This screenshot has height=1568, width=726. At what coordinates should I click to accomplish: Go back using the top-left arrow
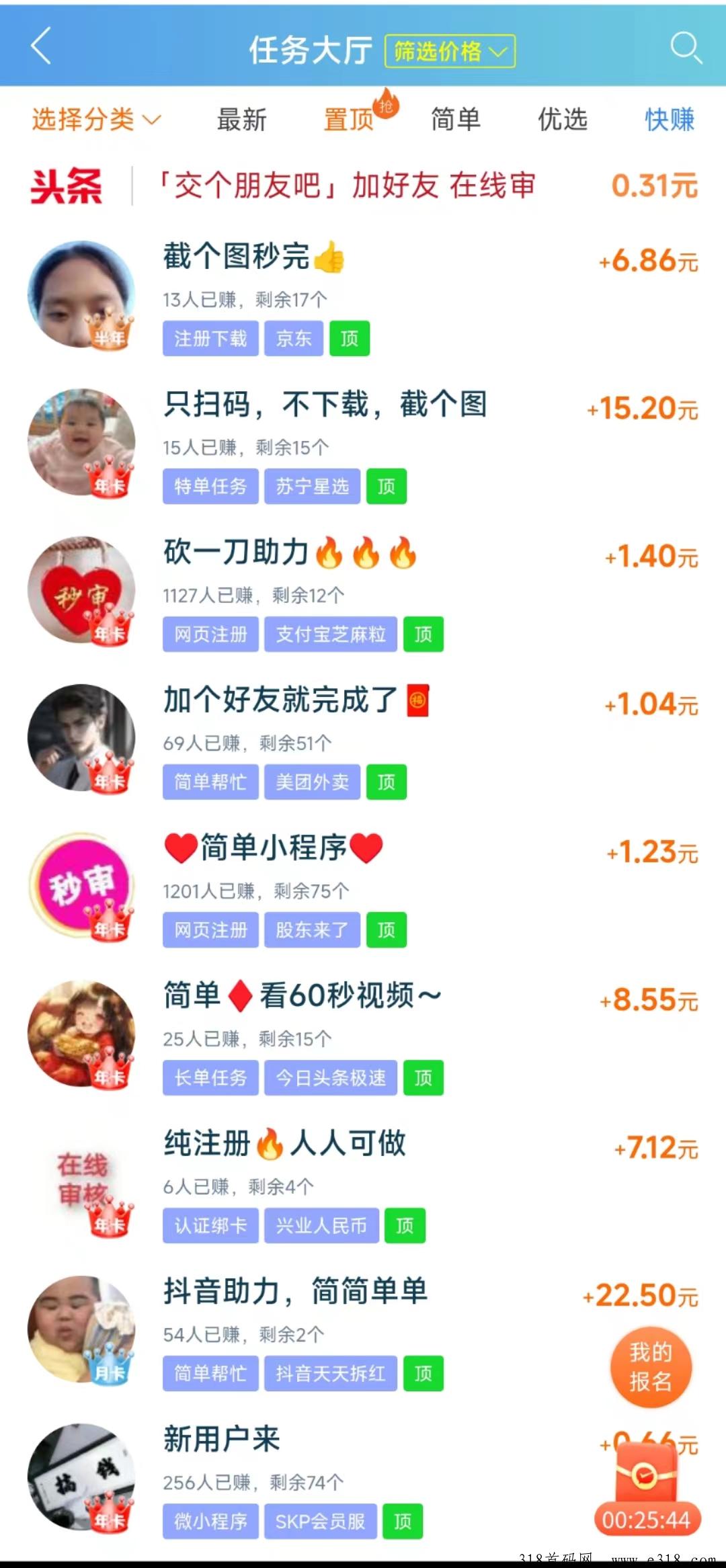click(x=42, y=47)
